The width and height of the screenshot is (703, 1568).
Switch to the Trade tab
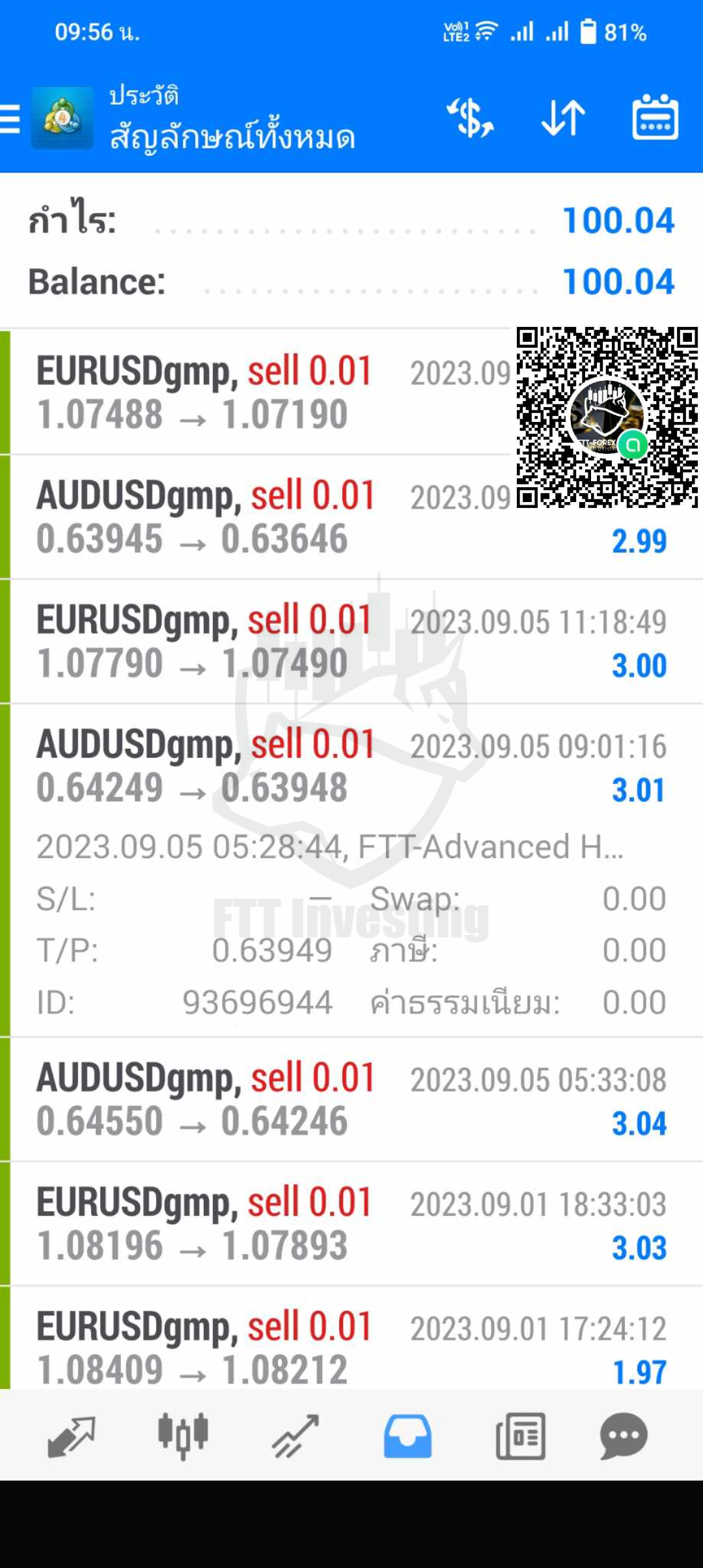coord(296,1436)
